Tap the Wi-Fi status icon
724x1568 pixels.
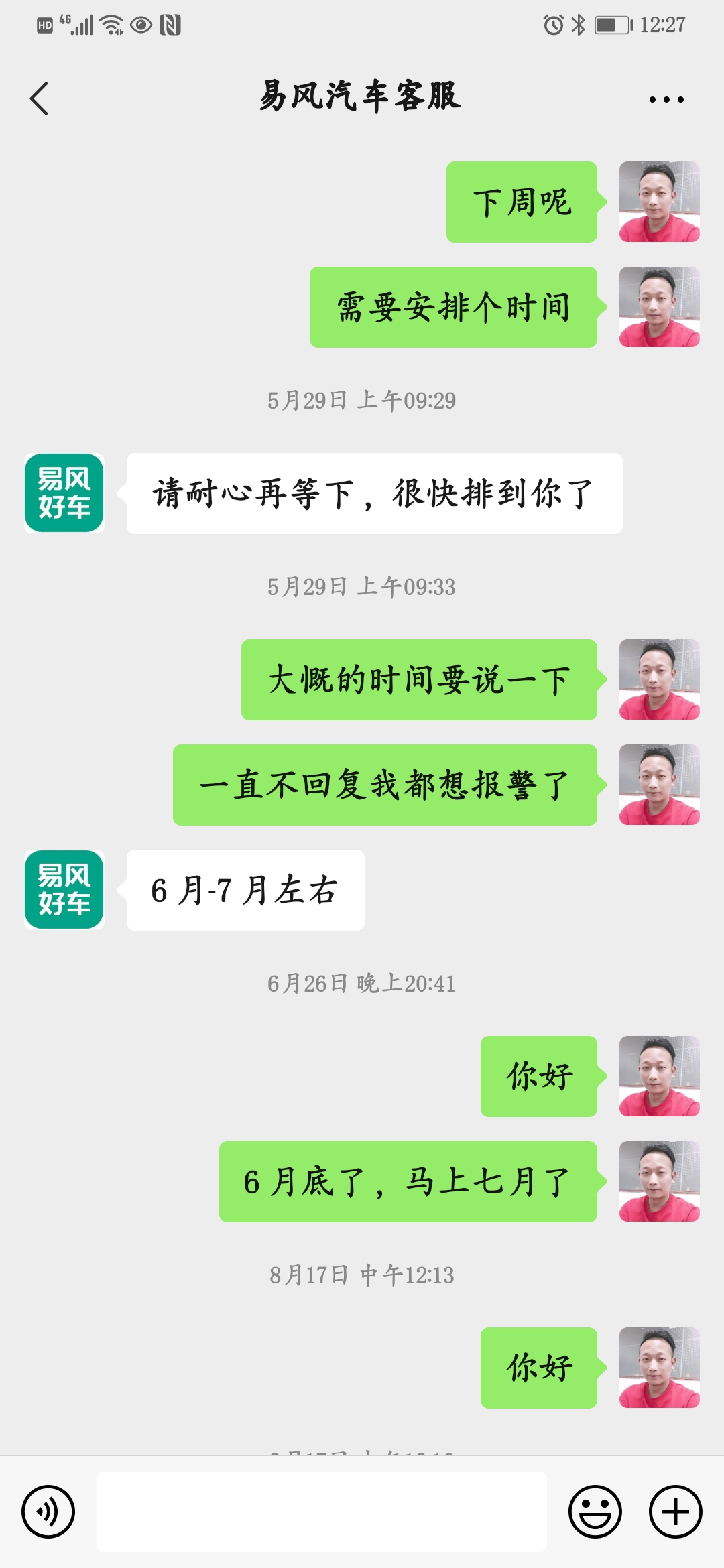tap(109, 25)
